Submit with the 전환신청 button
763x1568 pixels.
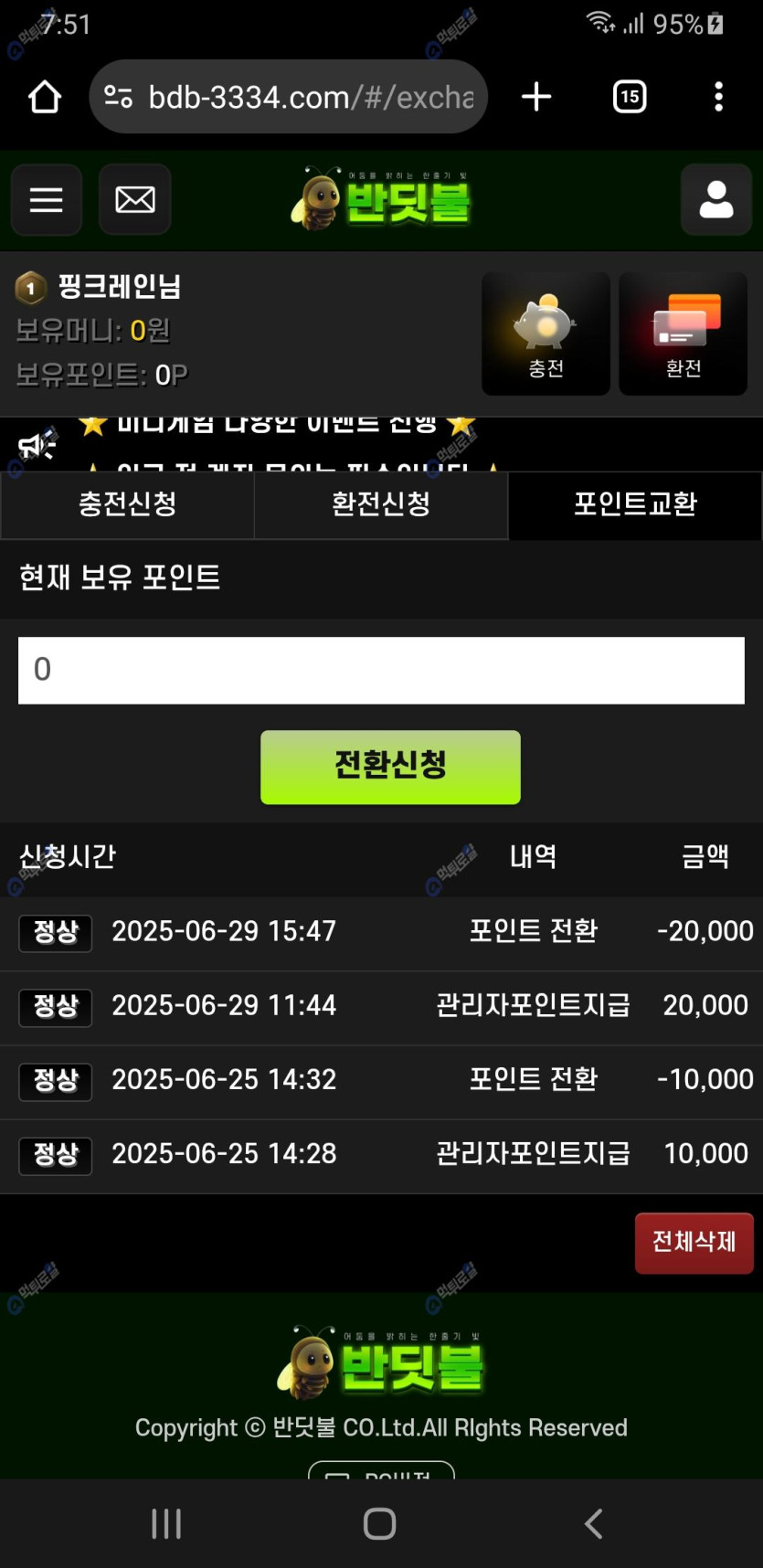pyautogui.click(x=390, y=767)
